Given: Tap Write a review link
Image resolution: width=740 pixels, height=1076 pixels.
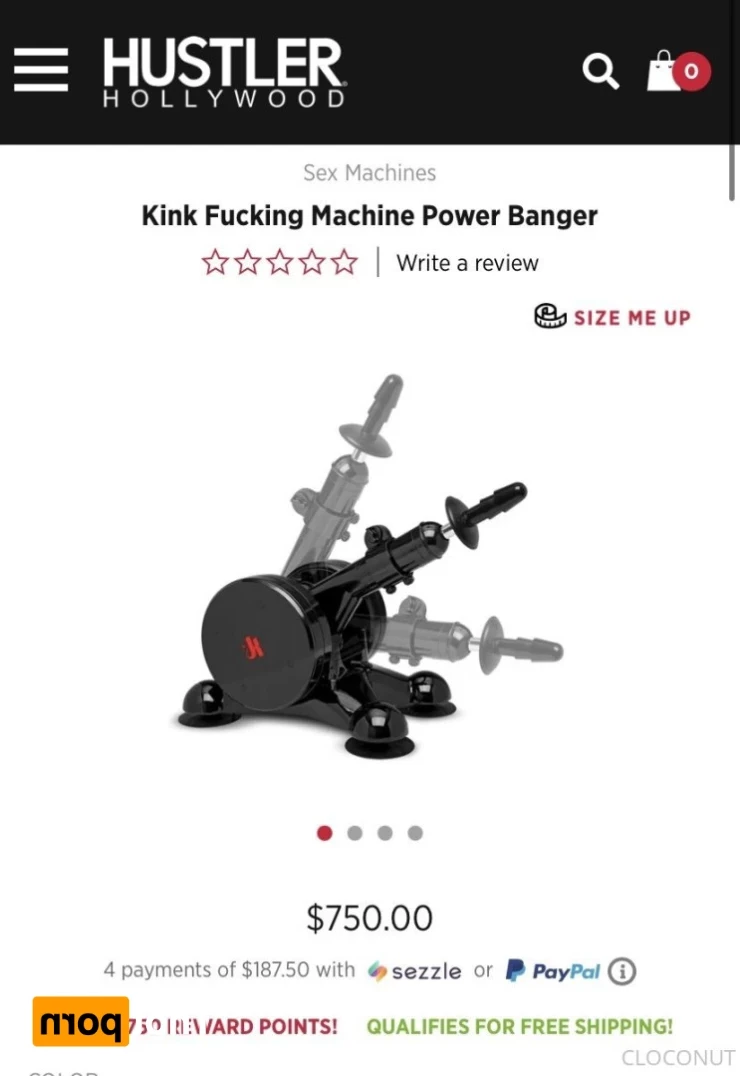Looking at the screenshot, I should pyautogui.click(x=467, y=263).
